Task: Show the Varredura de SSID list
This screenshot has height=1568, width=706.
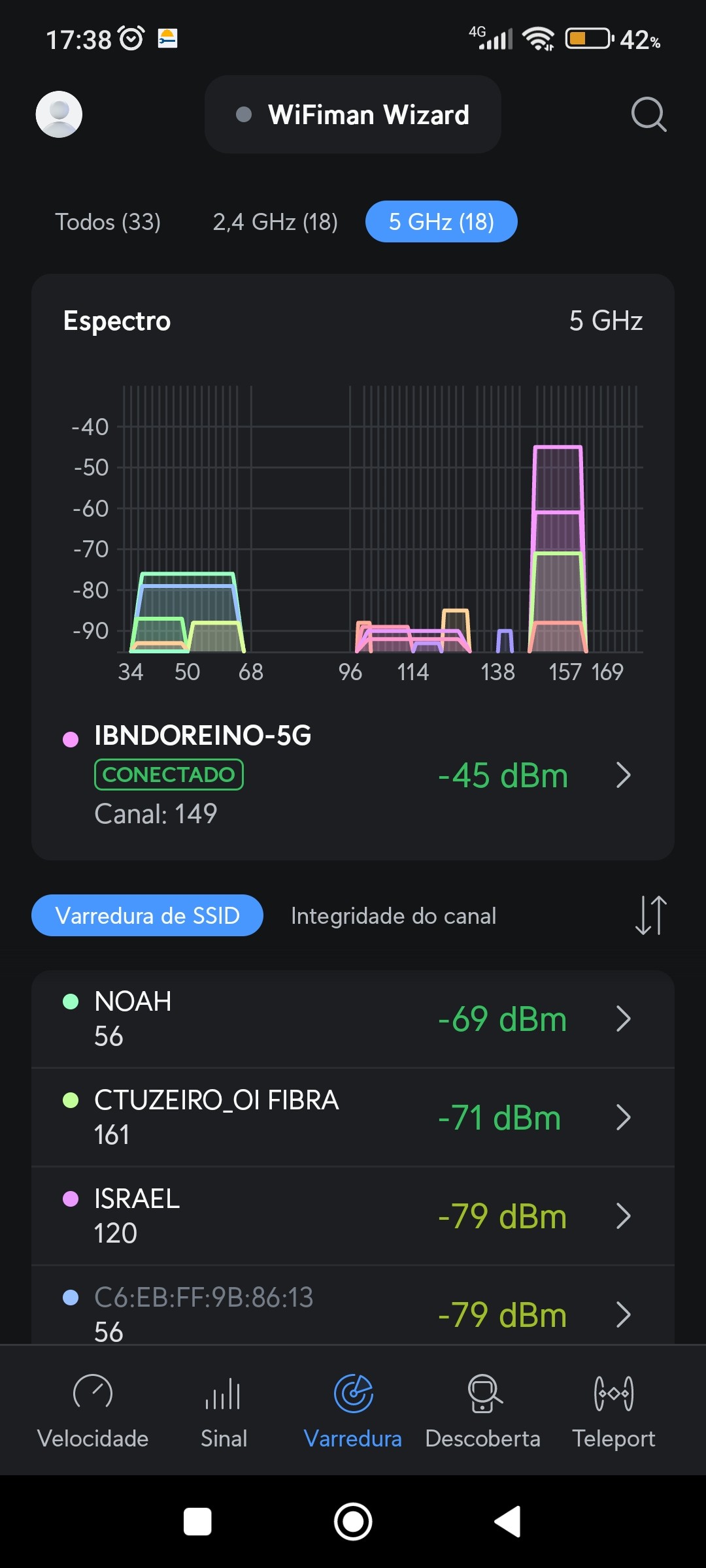Action: click(147, 915)
